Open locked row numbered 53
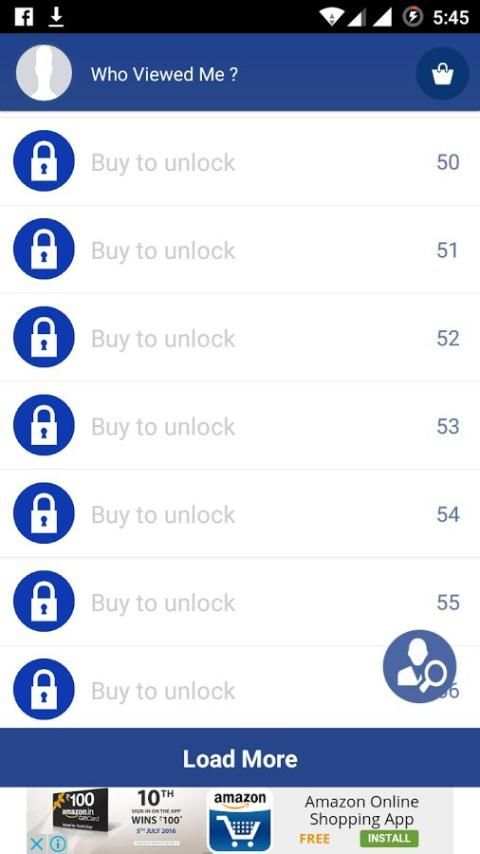480x854 pixels. tap(240, 426)
